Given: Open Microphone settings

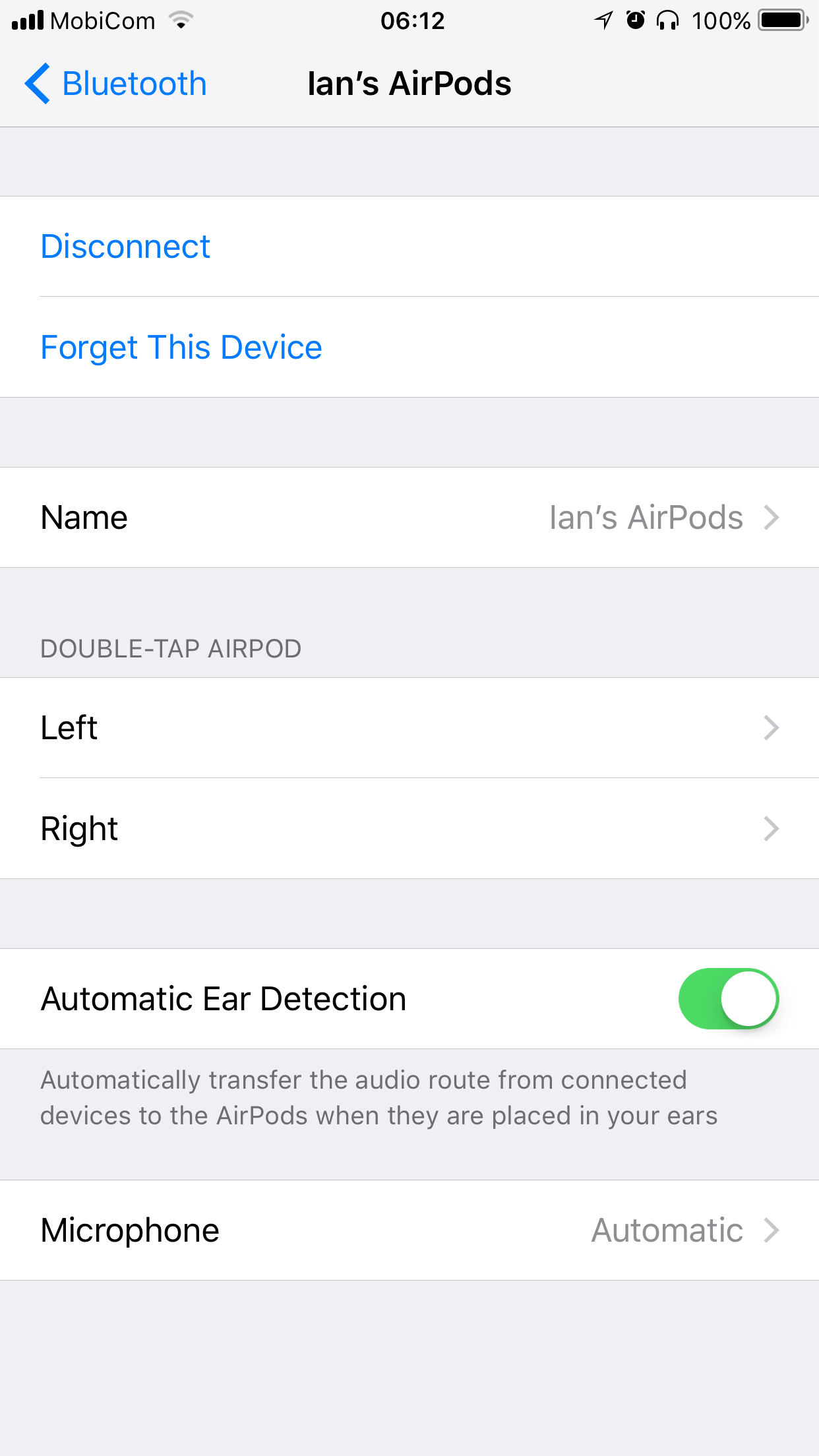Looking at the screenshot, I should 409,1230.
